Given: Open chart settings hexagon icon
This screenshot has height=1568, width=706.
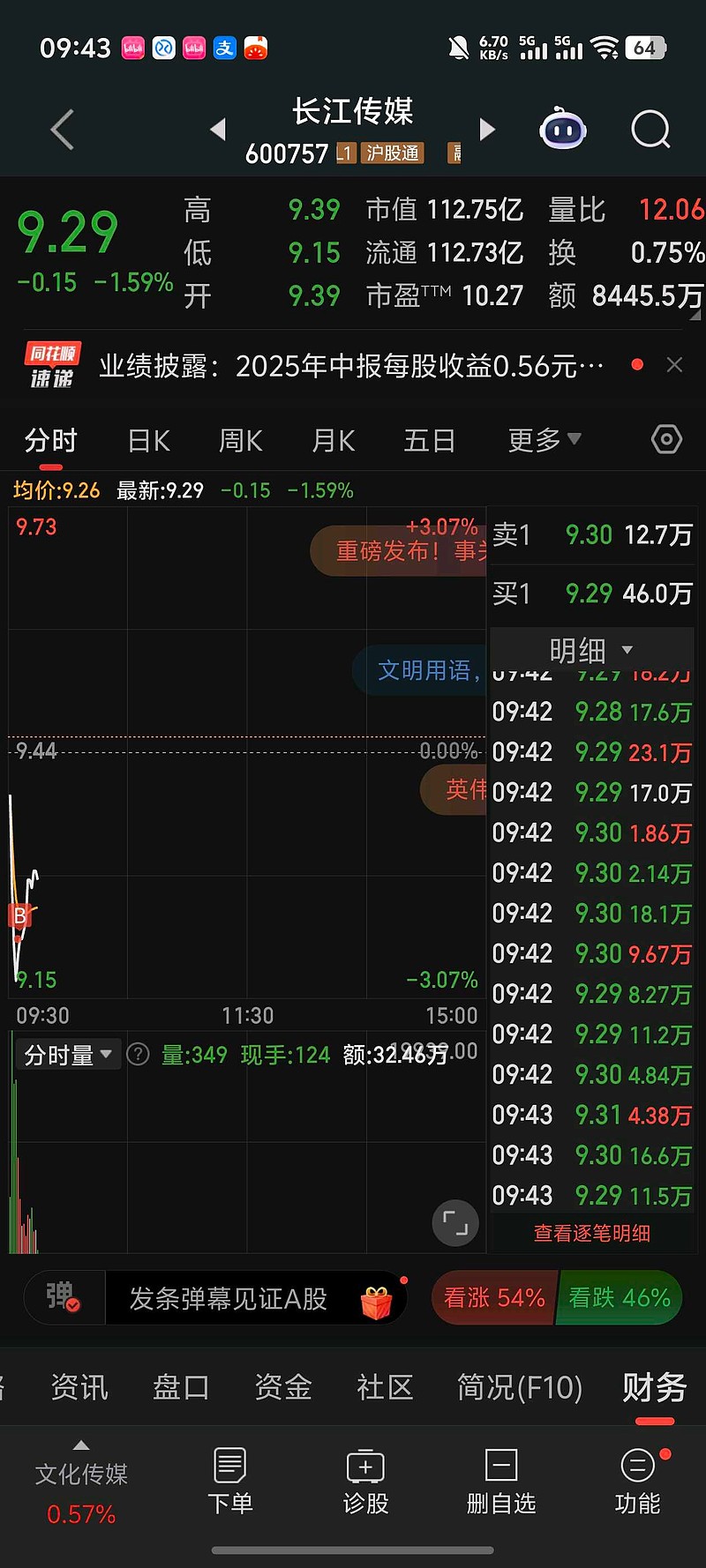Looking at the screenshot, I should click(x=666, y=439).
